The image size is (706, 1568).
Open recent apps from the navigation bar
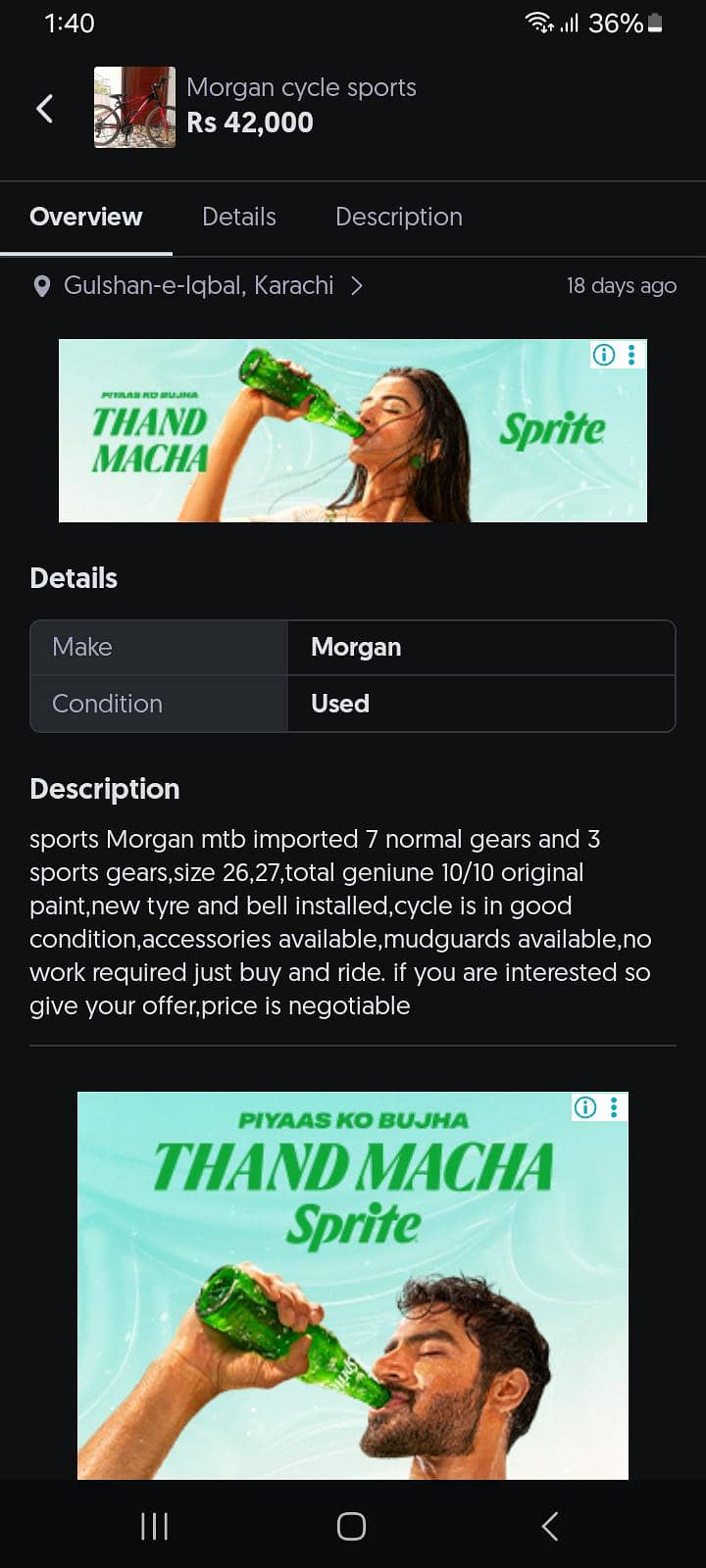(x=155, y=1526)
